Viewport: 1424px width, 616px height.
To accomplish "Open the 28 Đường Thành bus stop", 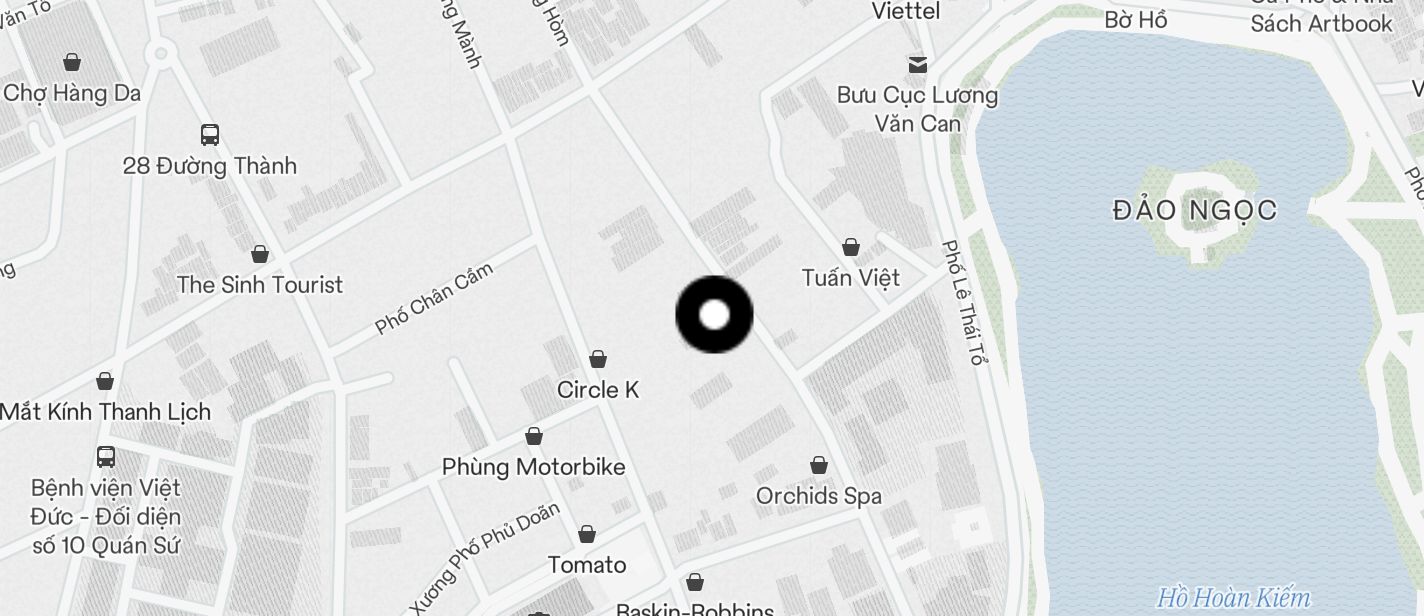I will click(210, 135).
